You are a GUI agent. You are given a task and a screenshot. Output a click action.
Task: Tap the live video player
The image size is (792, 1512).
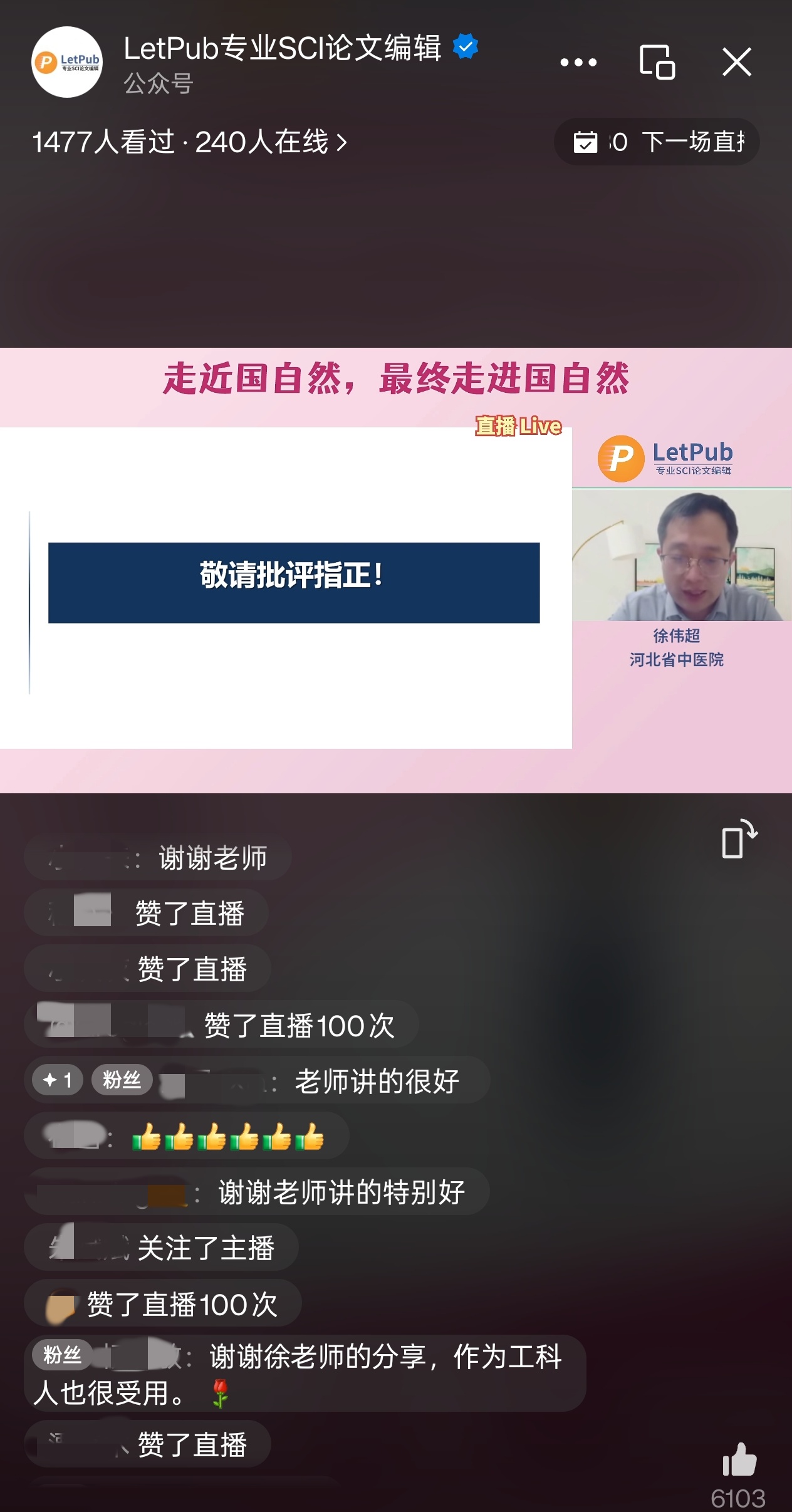click(396, 570)
